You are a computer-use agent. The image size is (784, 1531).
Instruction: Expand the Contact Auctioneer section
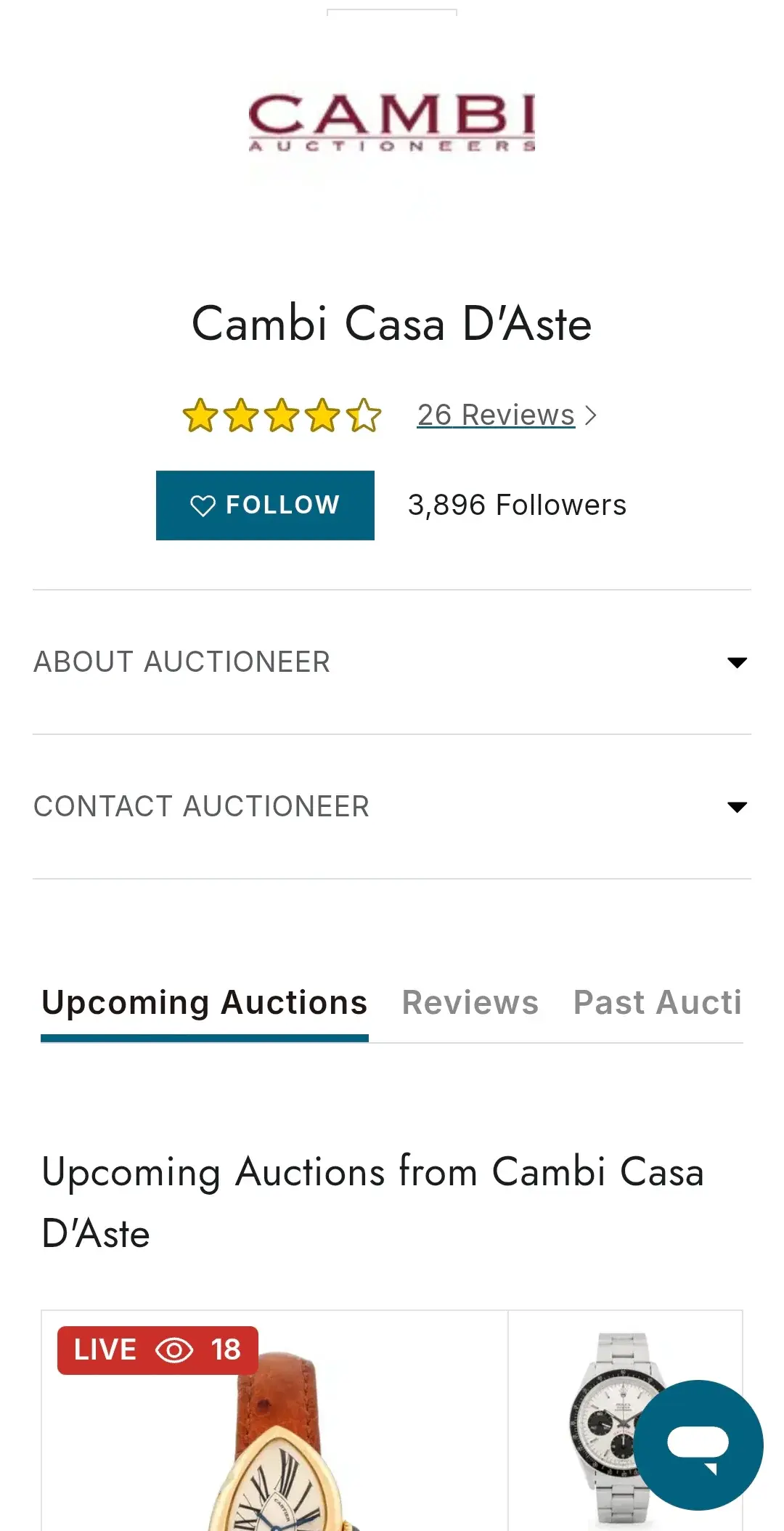point(392,806)
